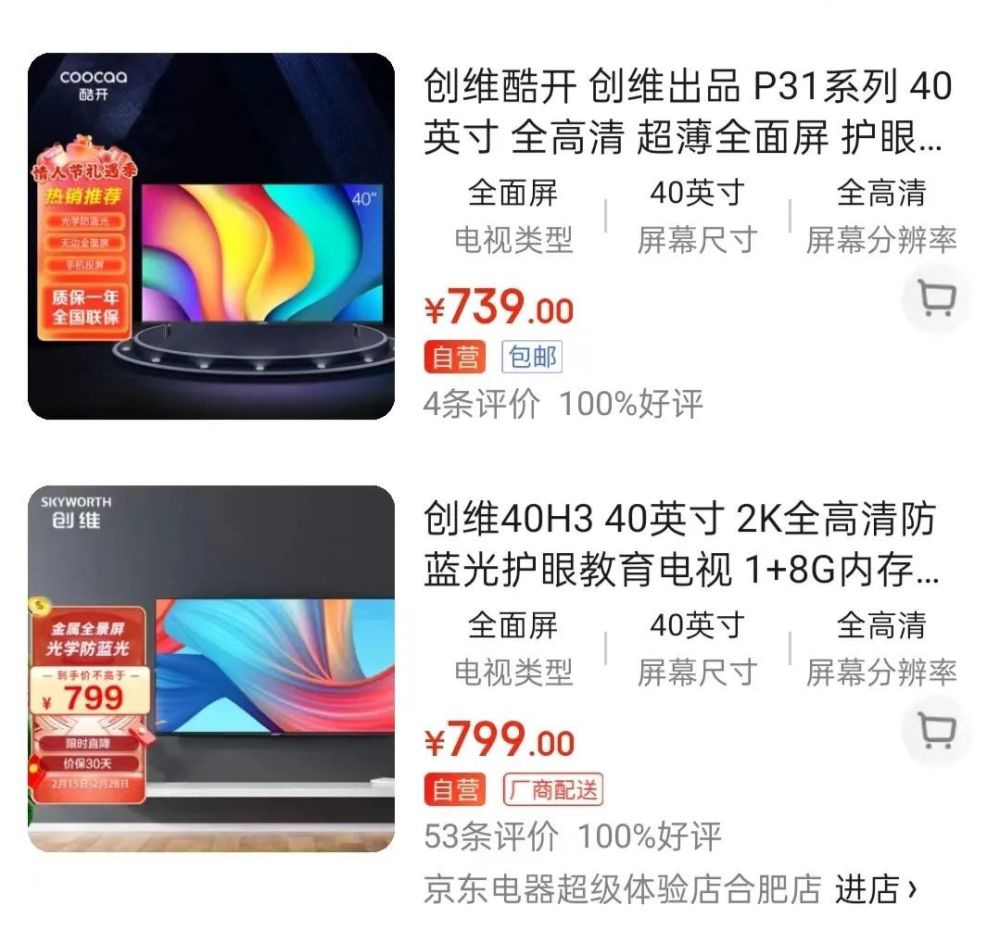1000x943 pixels.
Task: Open the 创维40H3 40英寸 2K全高清 listing title
Action: click(680, 545)
